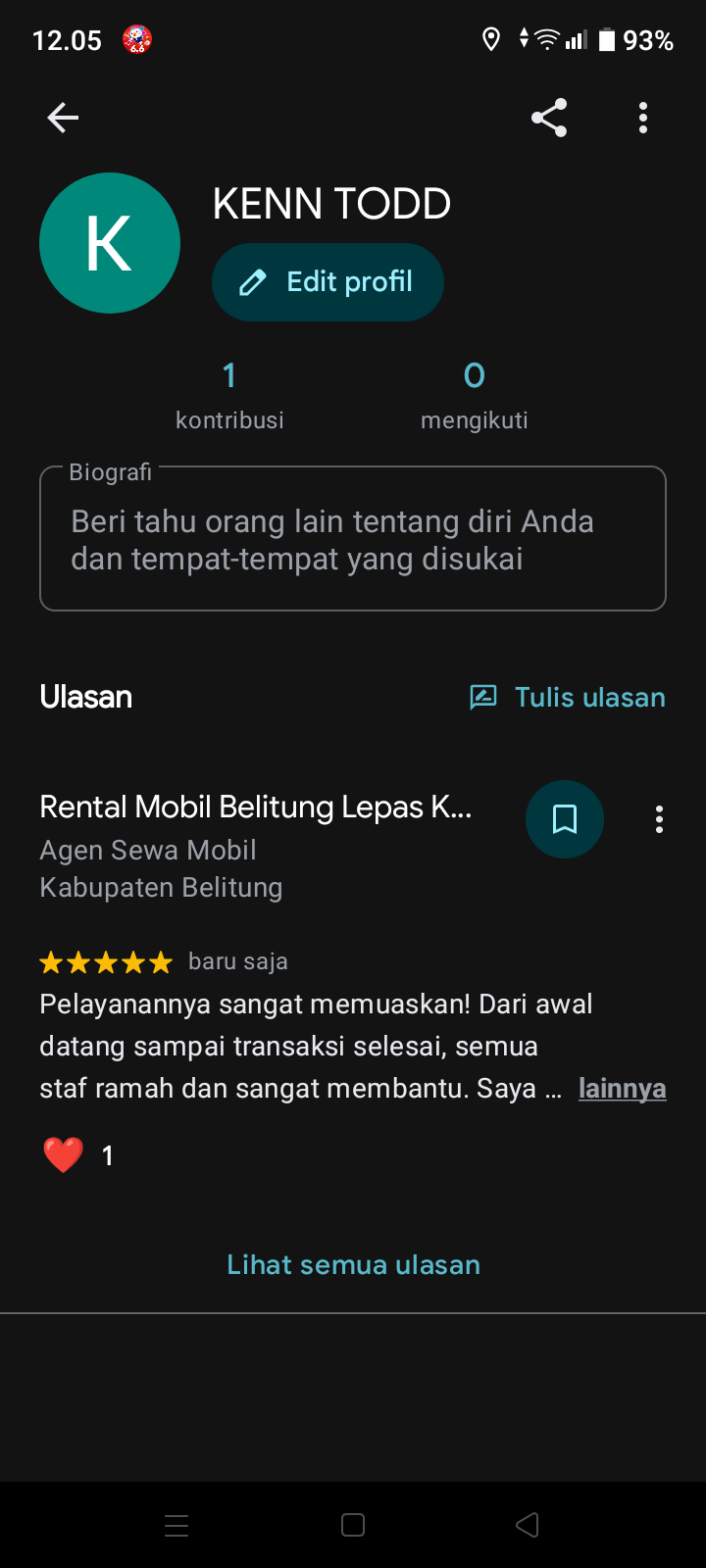Open Lihat semua ulasan

click(354, 1265)
